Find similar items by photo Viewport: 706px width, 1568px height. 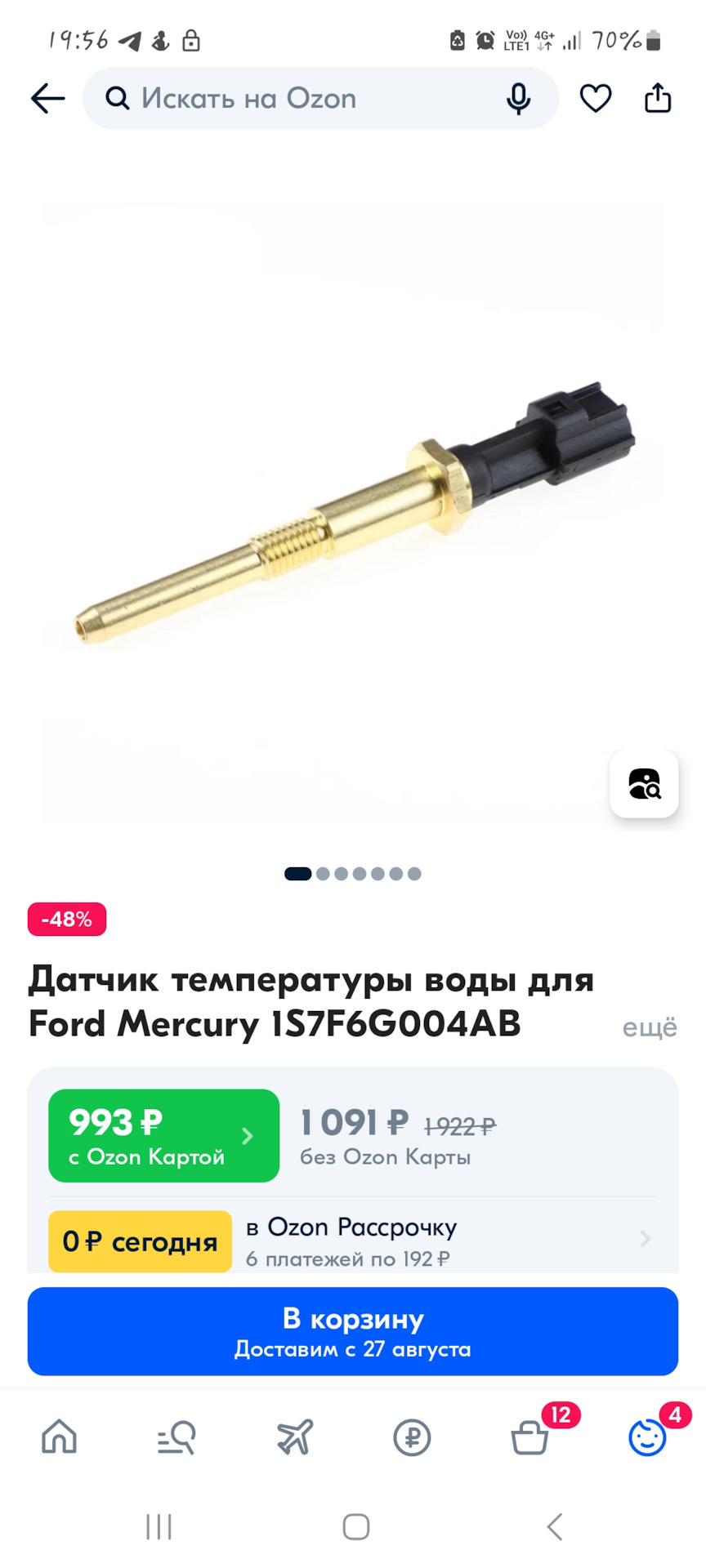pos(644,783)
